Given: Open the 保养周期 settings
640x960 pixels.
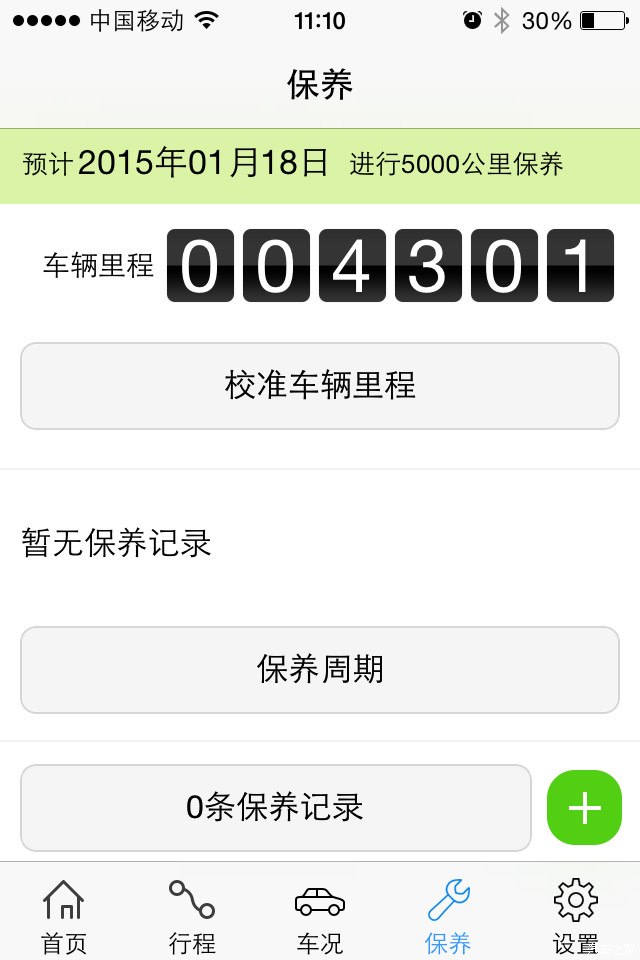Looking at the screenshot, I should pos(320,669).
